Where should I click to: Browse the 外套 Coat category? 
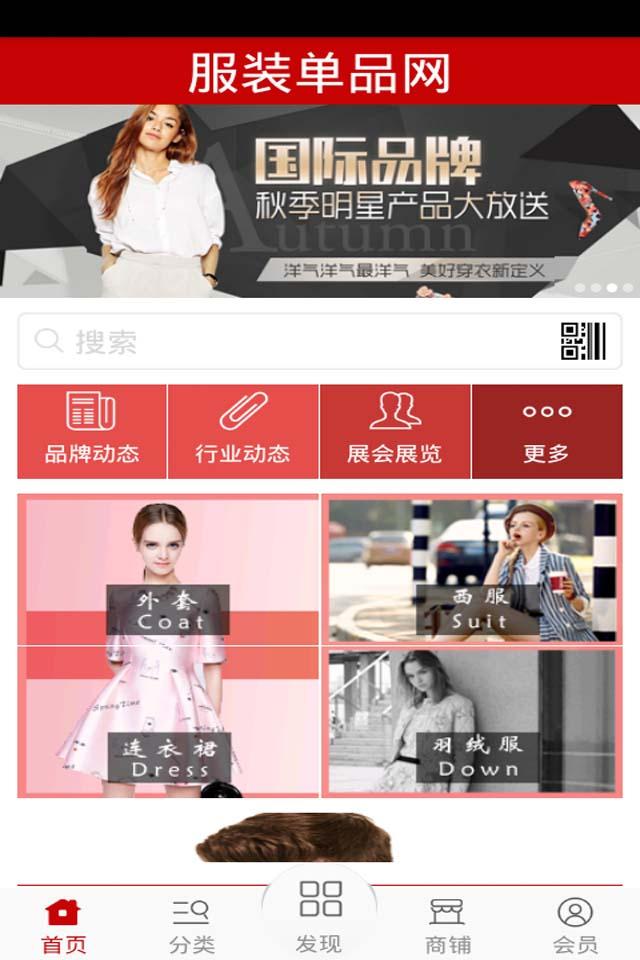click(x=168, y=570)
